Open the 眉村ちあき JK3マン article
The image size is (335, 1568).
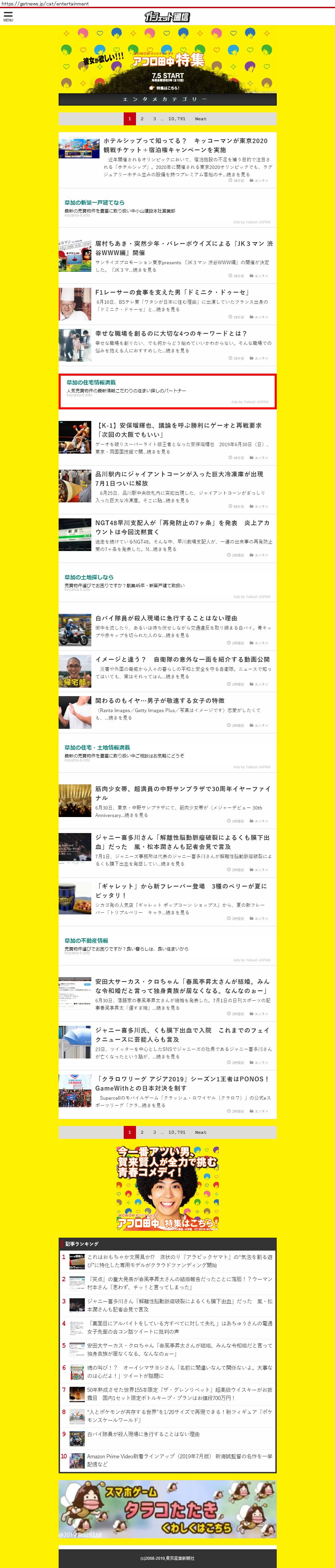coord(183,247)
